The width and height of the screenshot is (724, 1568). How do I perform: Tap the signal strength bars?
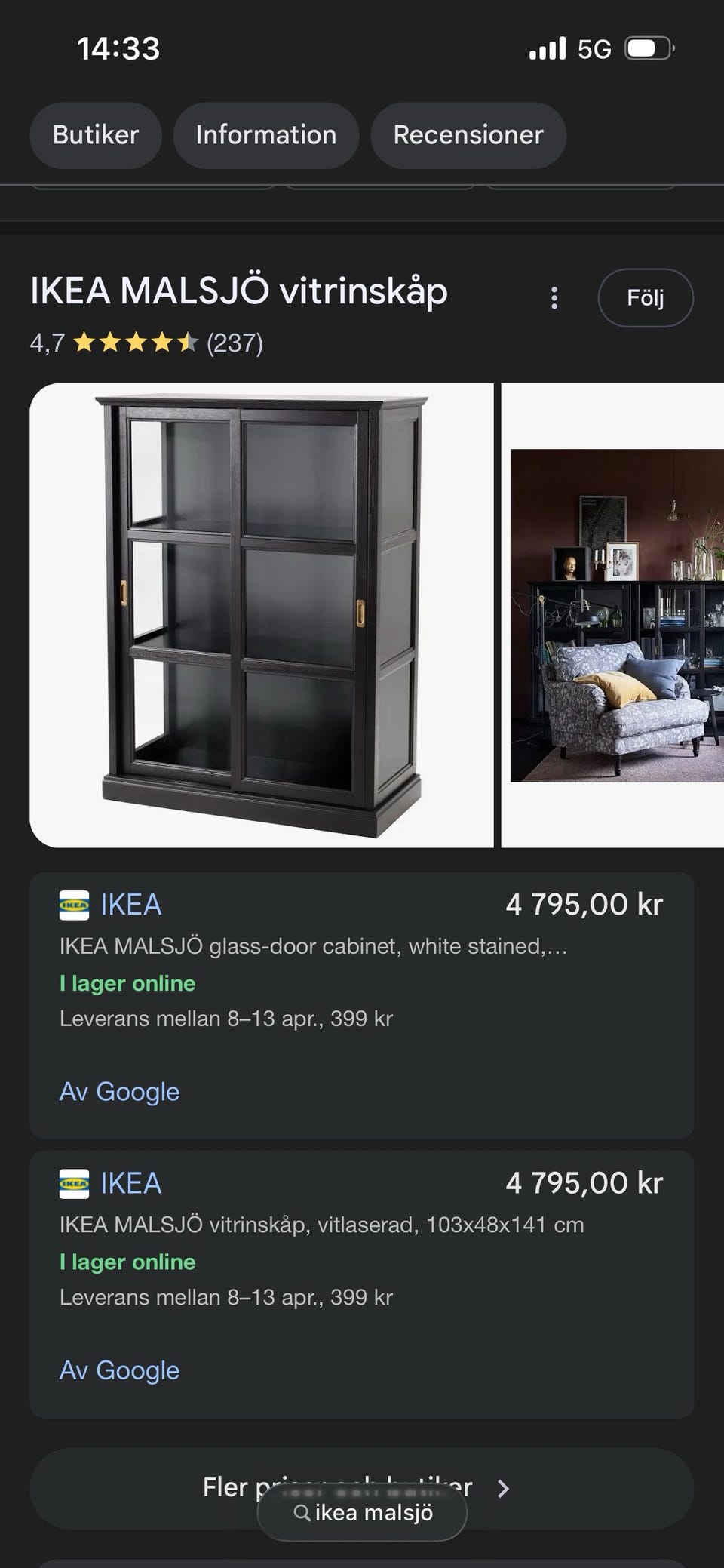548,47
